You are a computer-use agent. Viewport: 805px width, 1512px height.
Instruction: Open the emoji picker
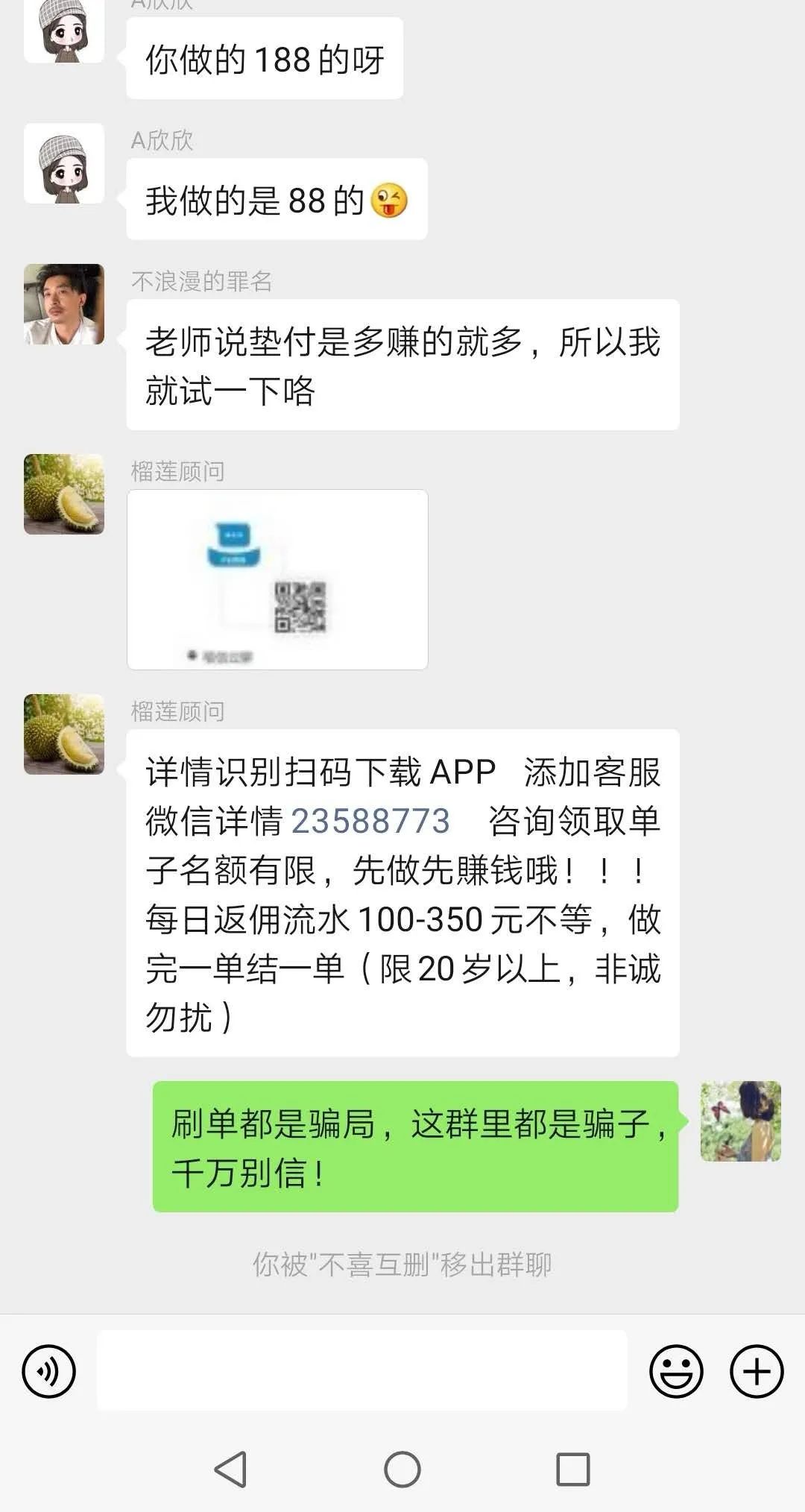tap(676, 1370)
